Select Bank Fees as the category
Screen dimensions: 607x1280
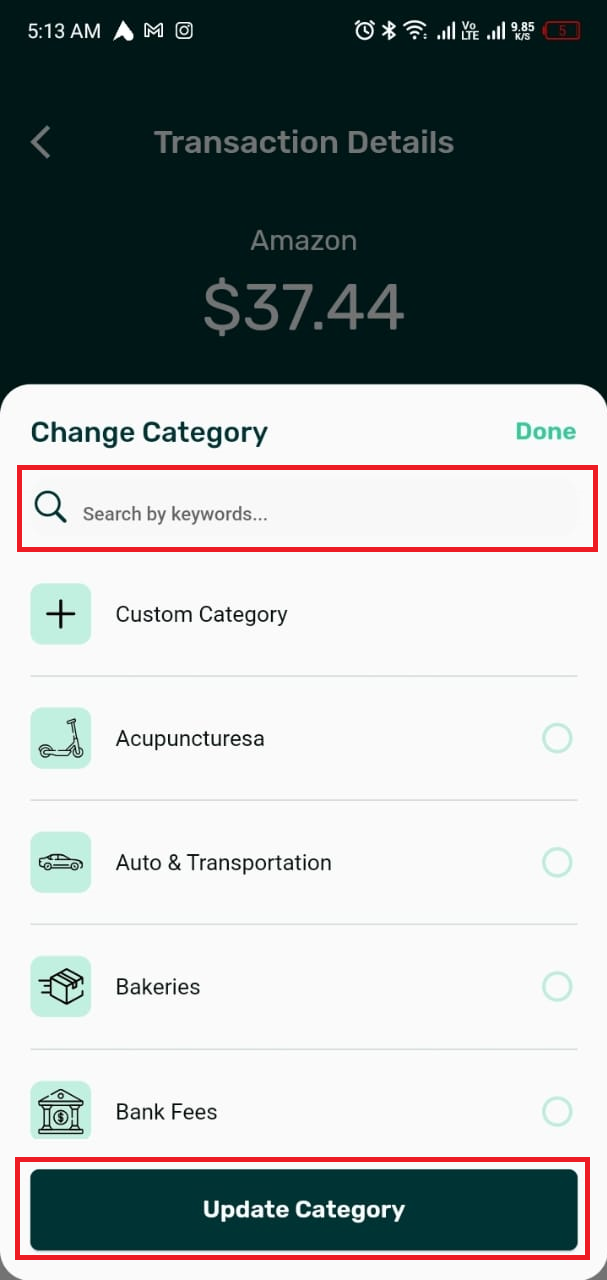(556, 1111)
